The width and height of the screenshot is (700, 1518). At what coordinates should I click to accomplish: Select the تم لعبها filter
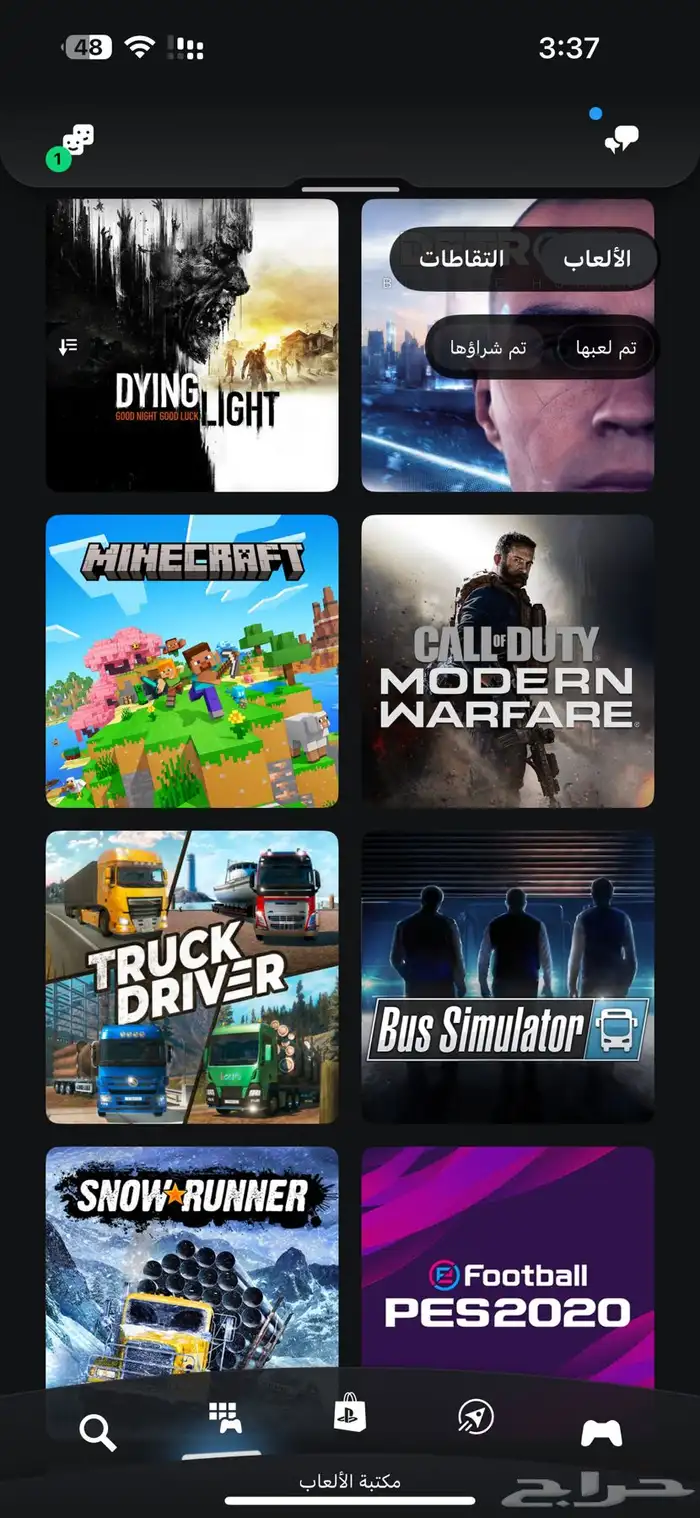pyautogui.click(x=606, y=348)
